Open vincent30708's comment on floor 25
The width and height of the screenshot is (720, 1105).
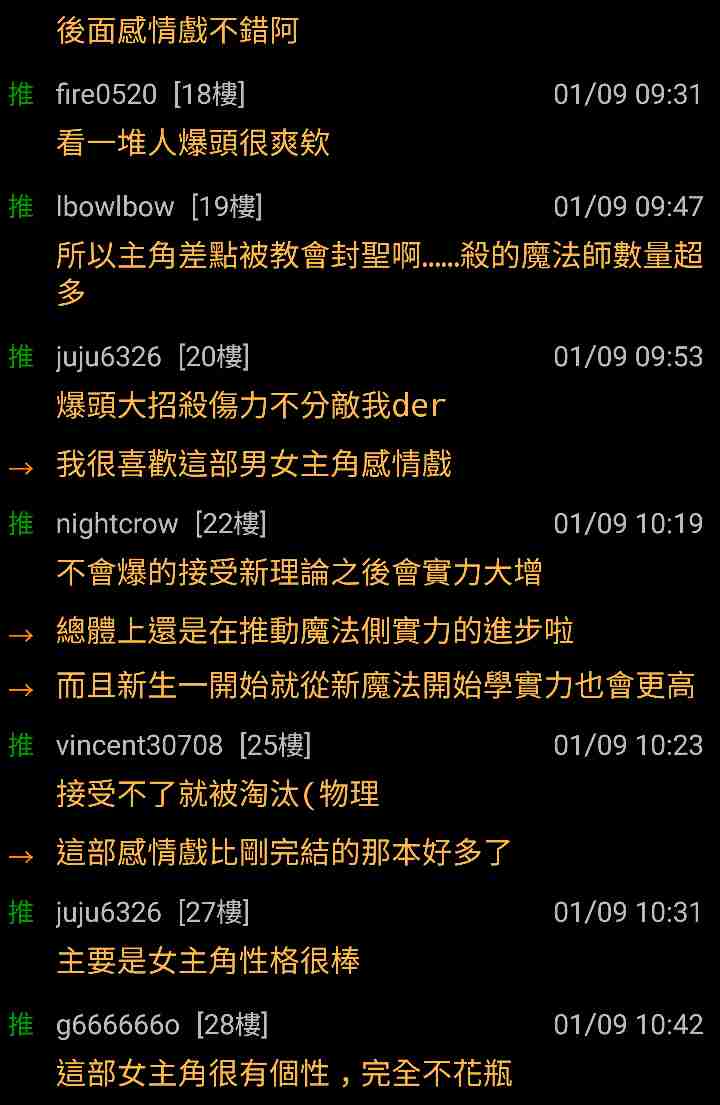point(218,794)
